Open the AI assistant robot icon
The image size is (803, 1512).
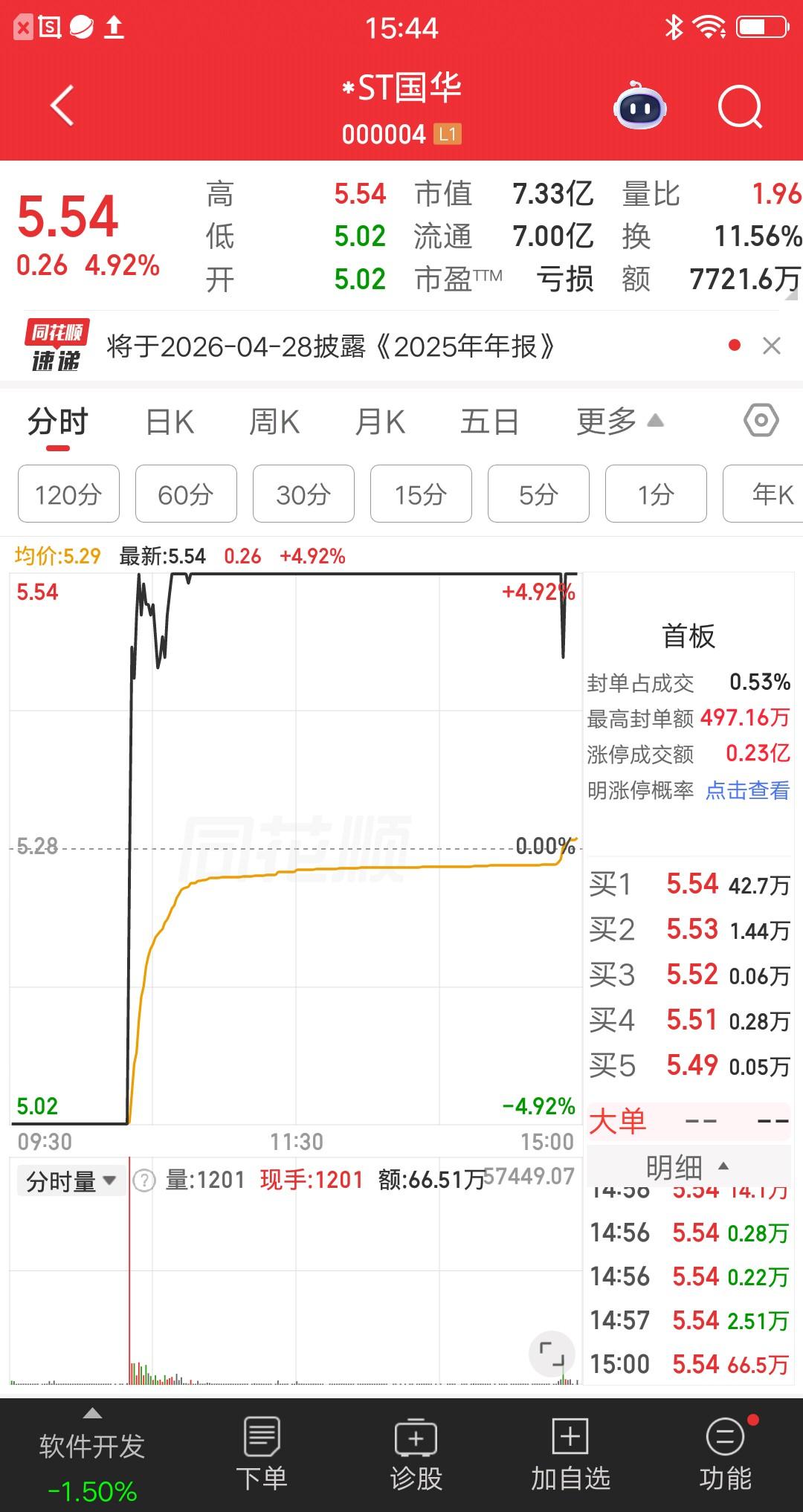tap(641, 108)
